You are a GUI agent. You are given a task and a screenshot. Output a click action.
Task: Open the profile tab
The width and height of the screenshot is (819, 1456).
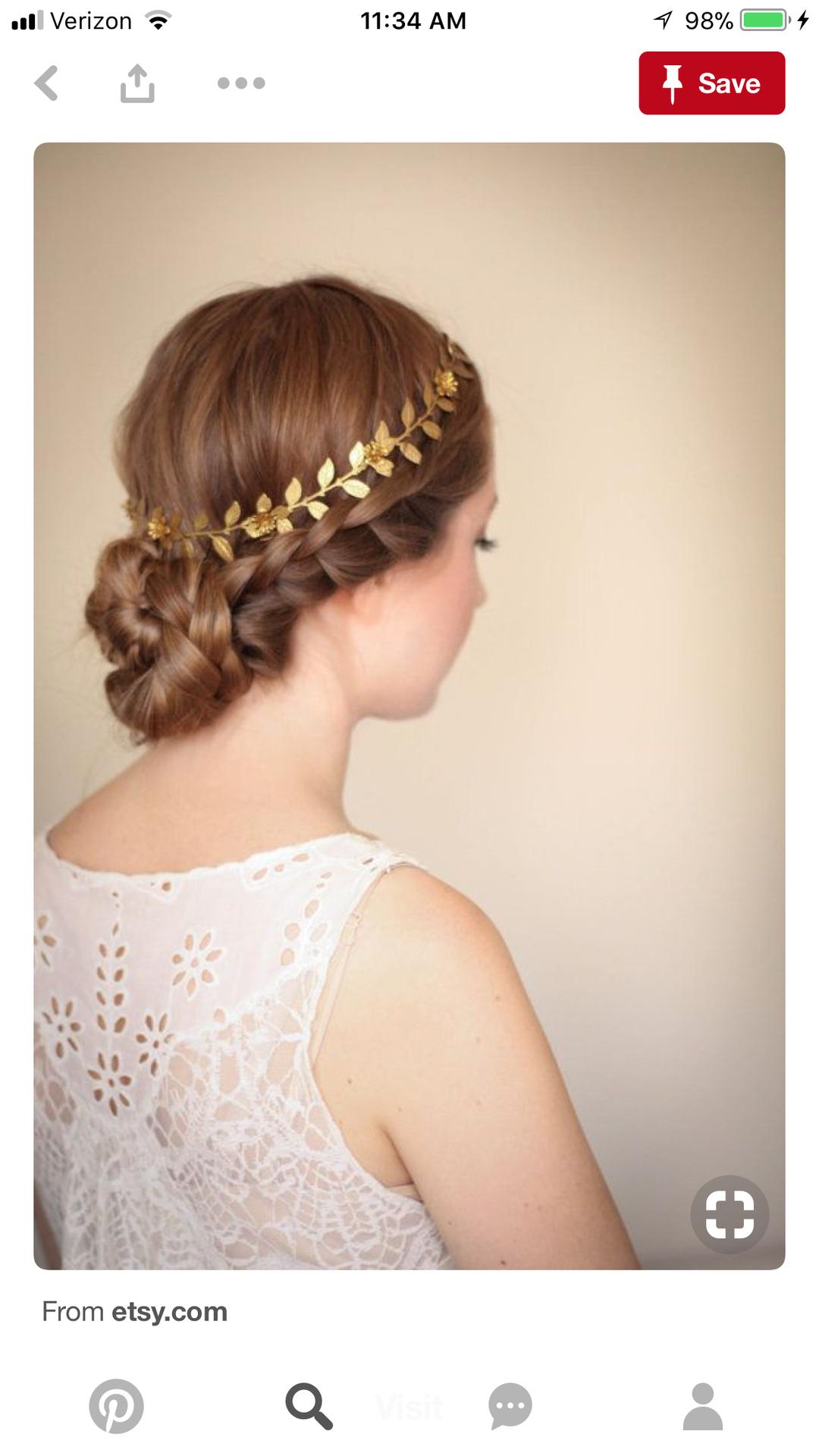click(x=703, y=1406)
